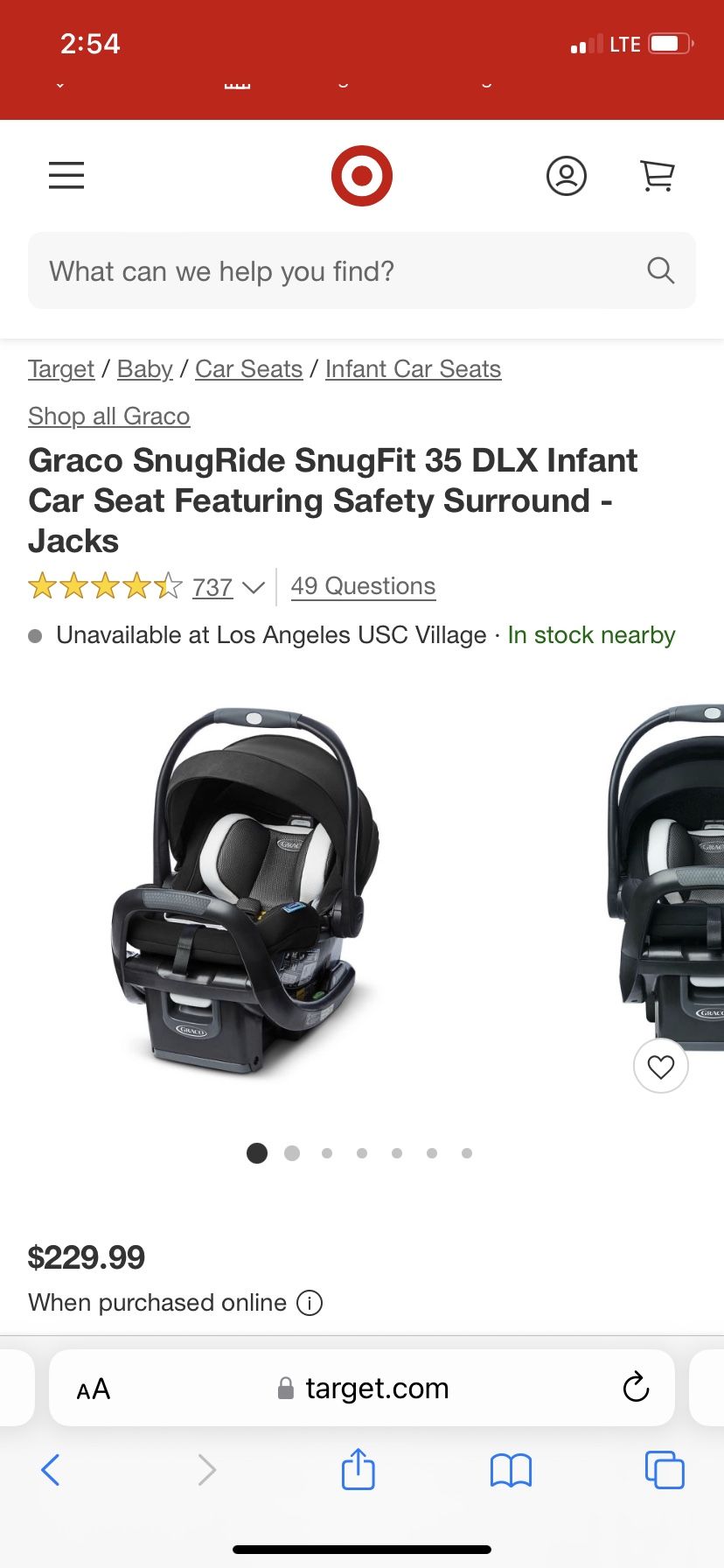
Task: Go to the Target home logo
Action: click(361, 176)
